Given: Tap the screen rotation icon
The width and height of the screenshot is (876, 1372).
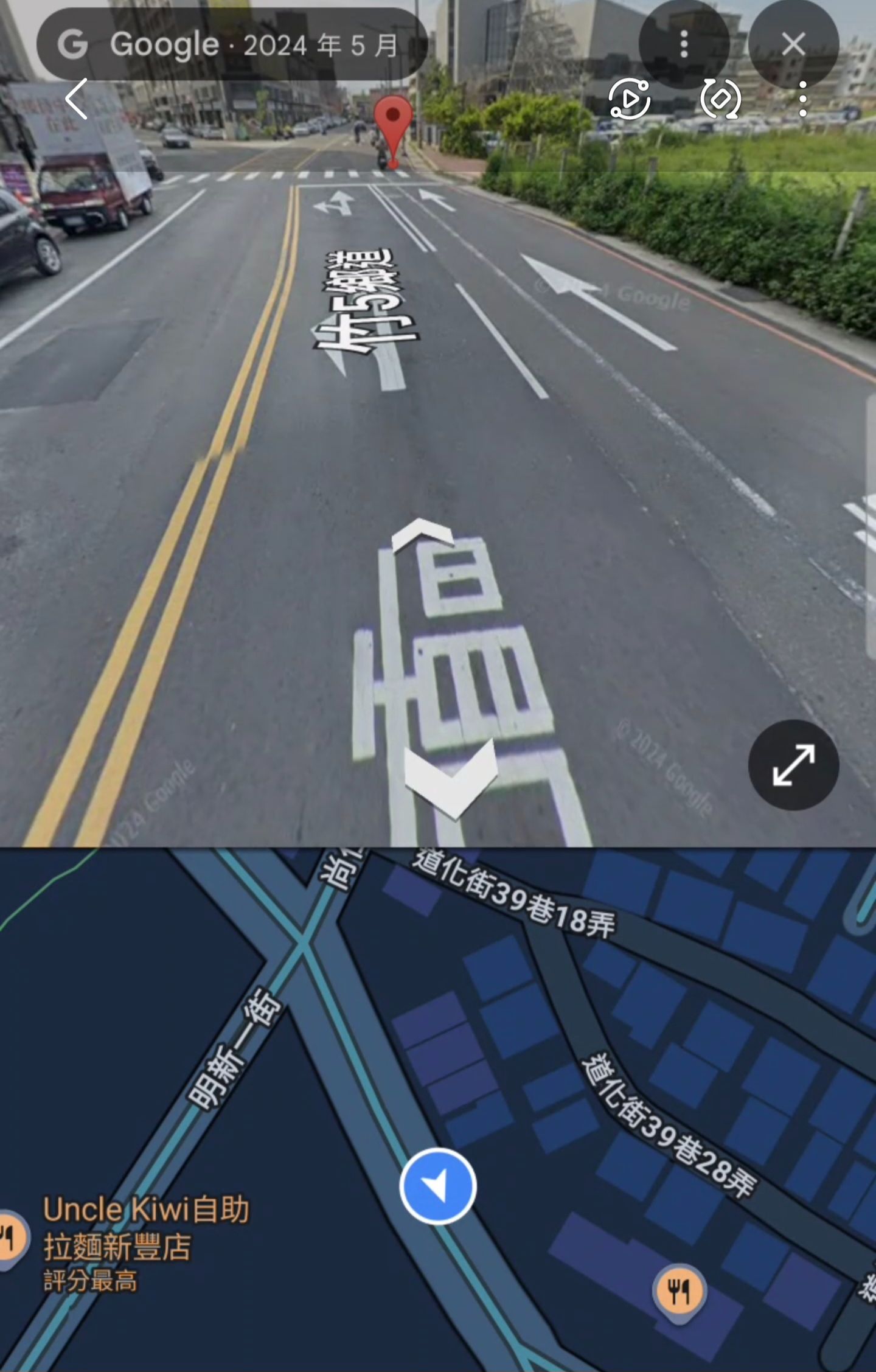Looking at the screenshot, I should pos(720,99).
